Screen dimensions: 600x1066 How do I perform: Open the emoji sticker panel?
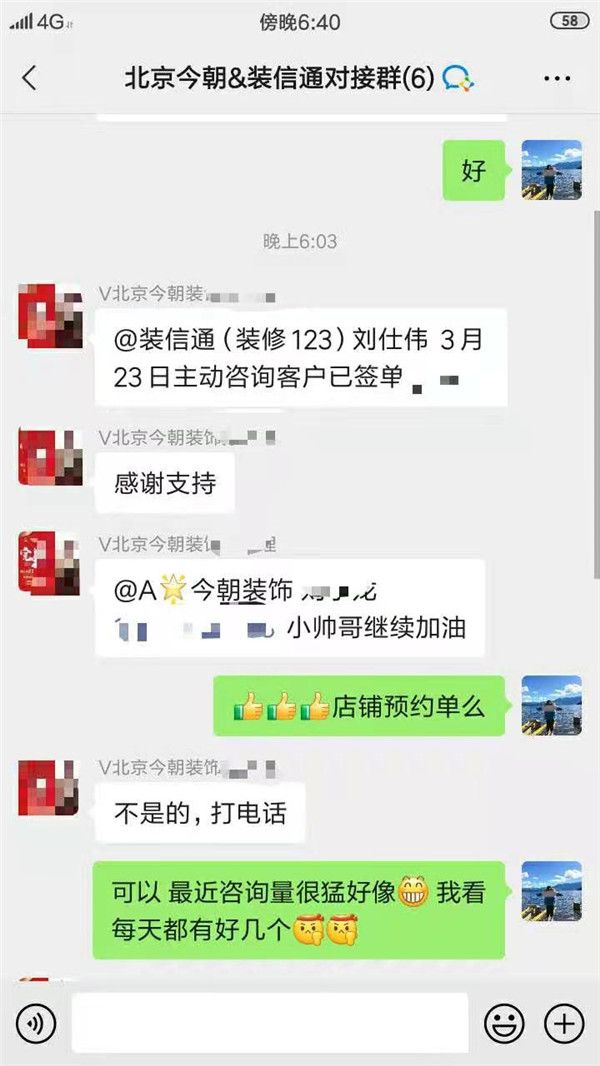[504, 1023]
